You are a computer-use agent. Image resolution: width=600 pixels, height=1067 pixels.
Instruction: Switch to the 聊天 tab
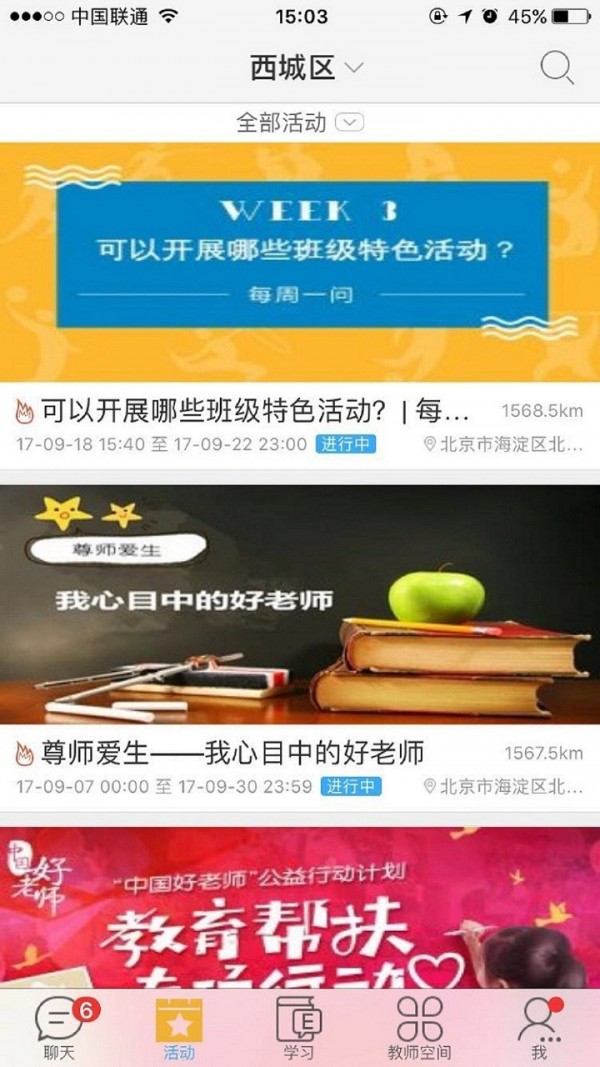click(59, 1029)
